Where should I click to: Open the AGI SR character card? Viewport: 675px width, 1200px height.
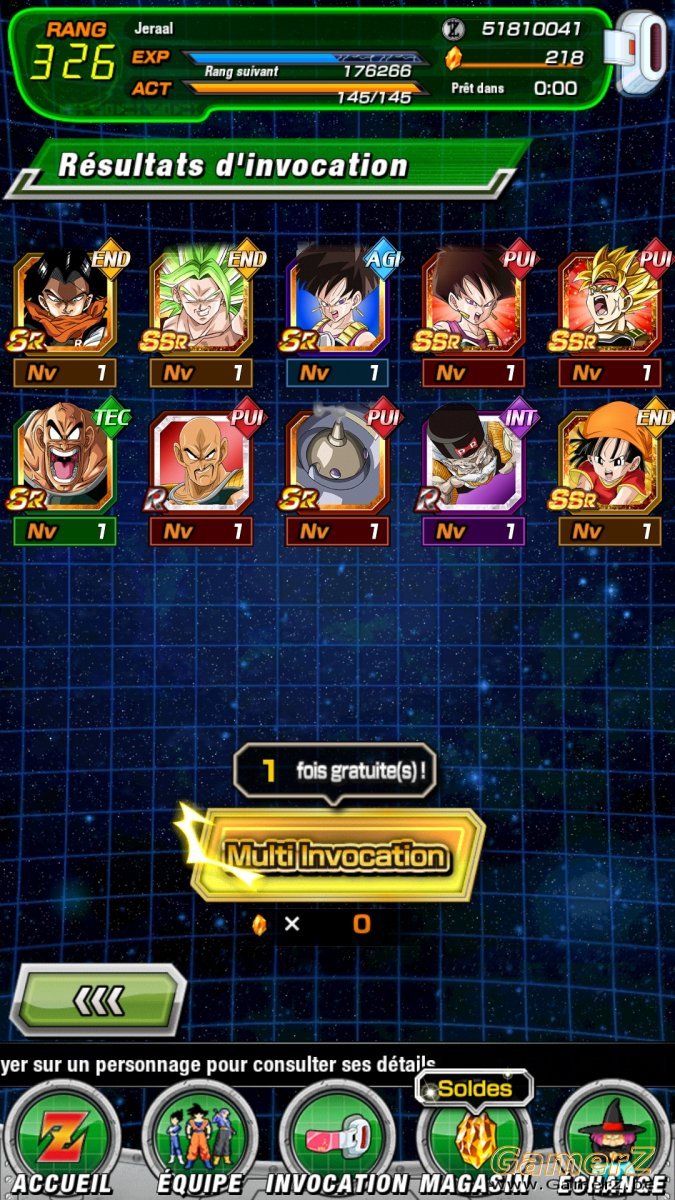pos(337,302)
